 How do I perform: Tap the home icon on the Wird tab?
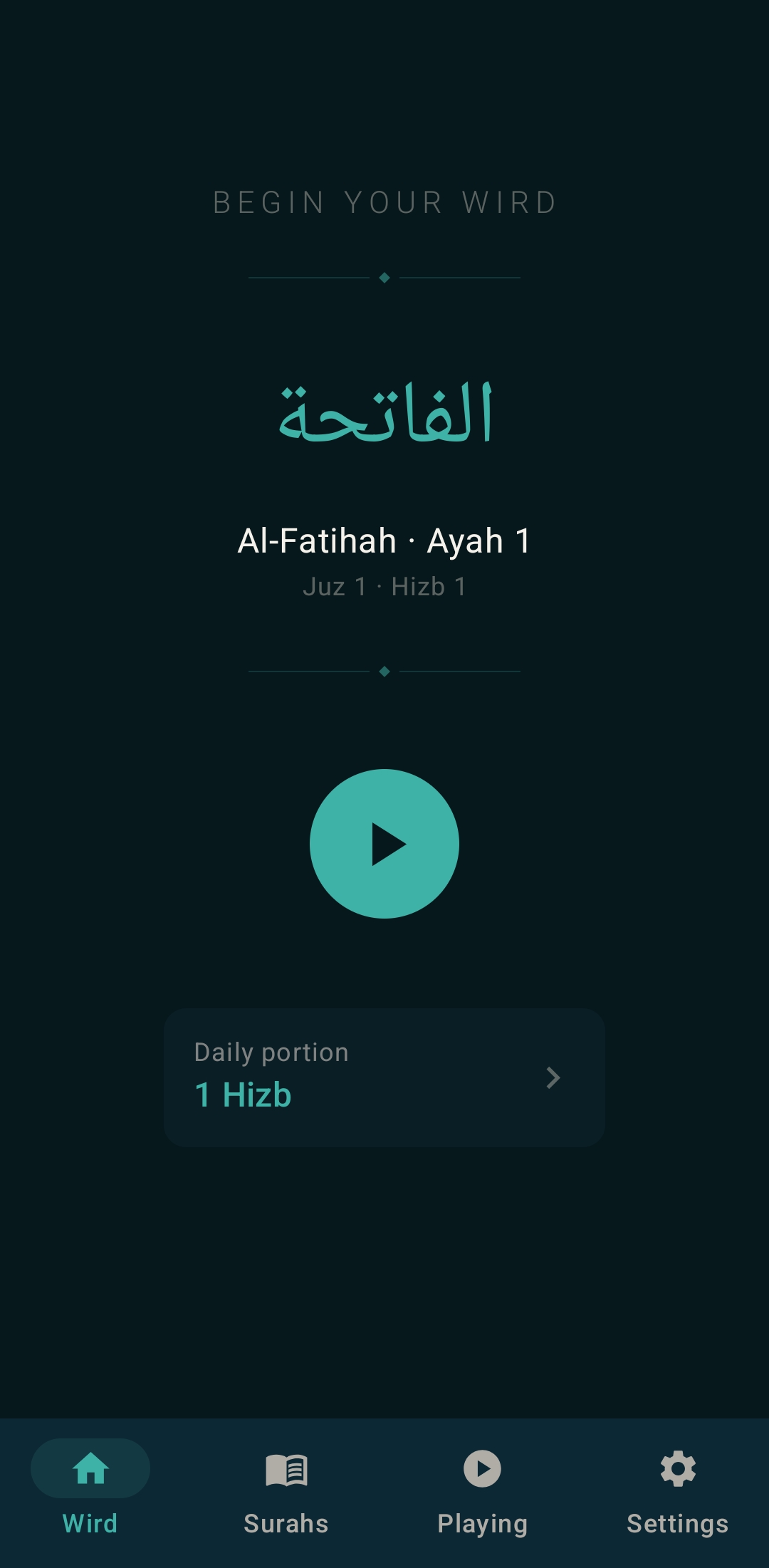coord(91,1469)
